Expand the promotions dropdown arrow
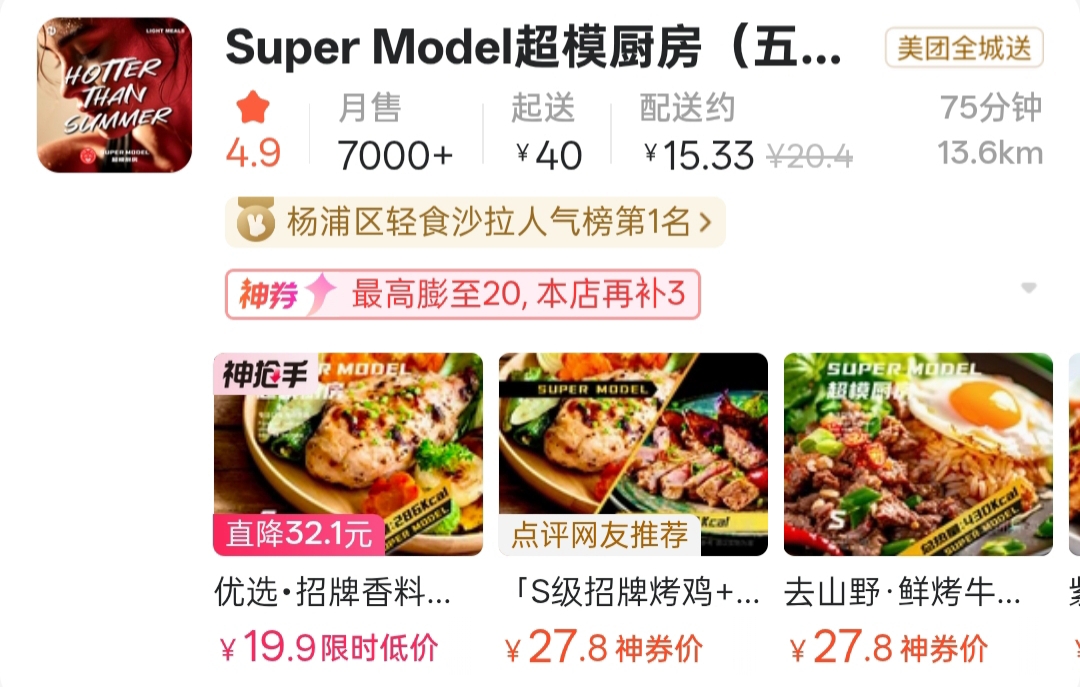 [x=1028, y=288]
